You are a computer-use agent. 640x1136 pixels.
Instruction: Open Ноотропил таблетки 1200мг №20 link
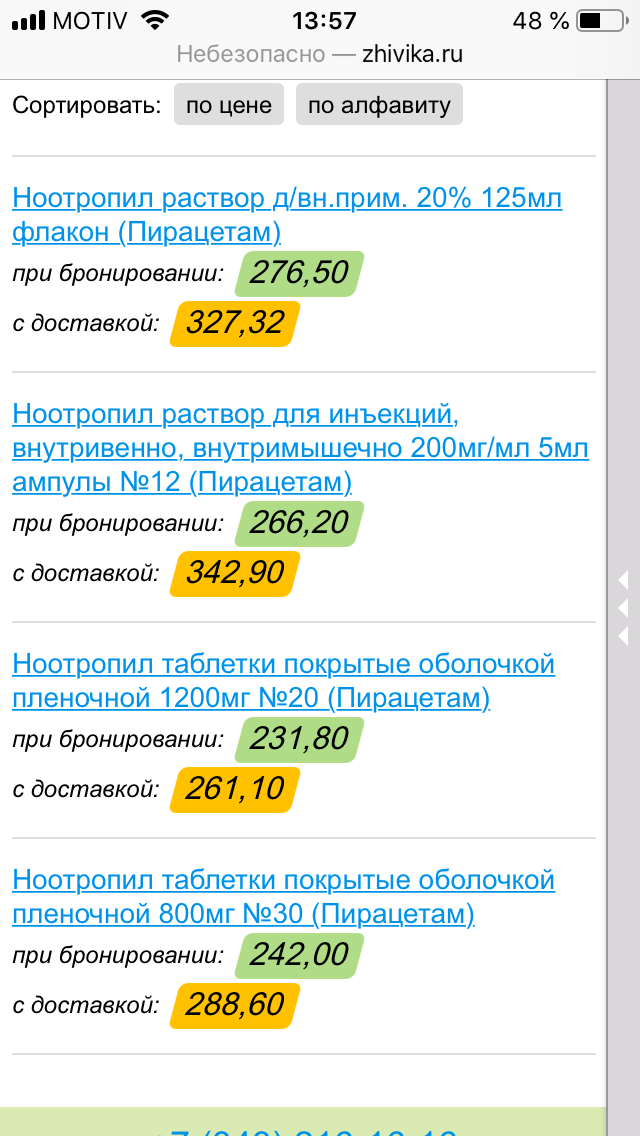284,681
